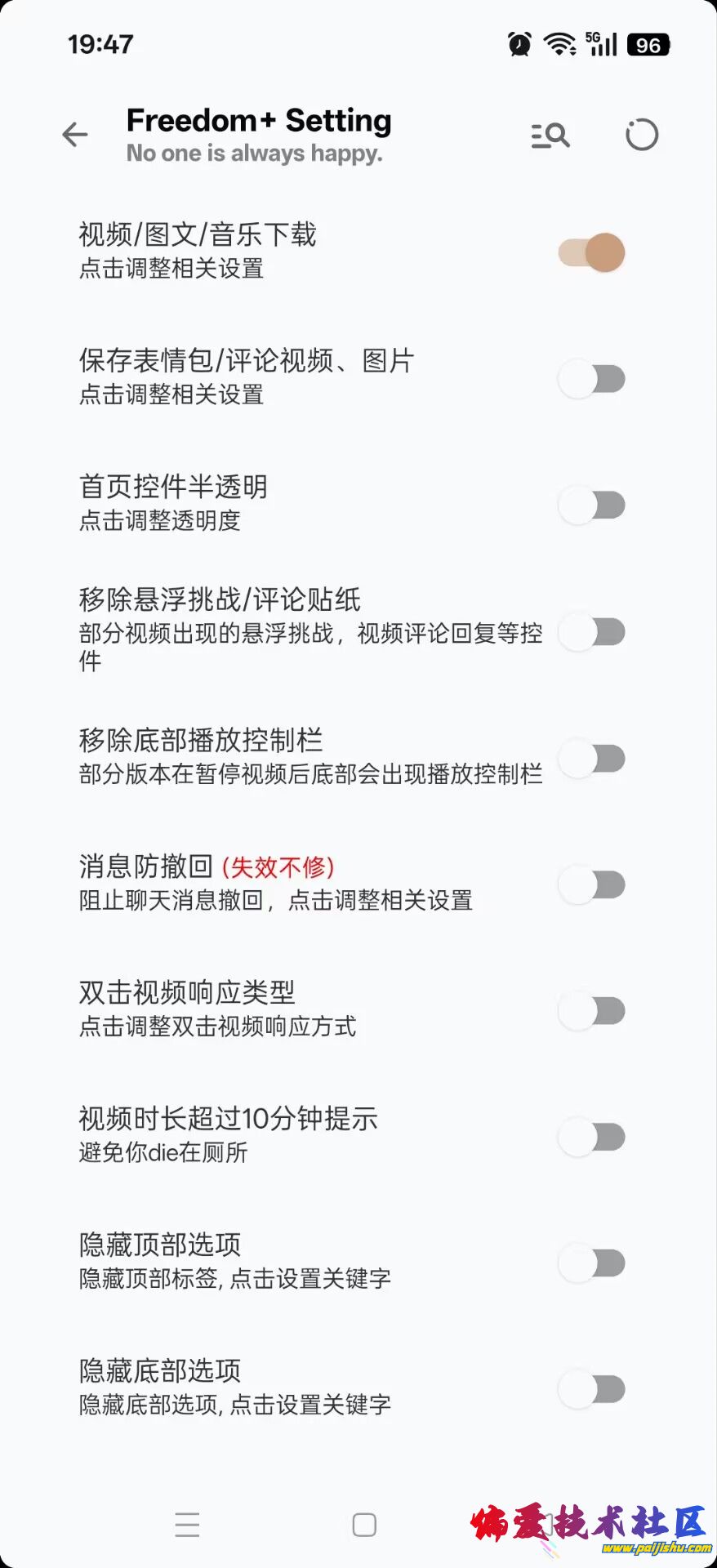Open the settings search icon
Viewport: 717px width, 1568px height.
click(x=550, y=135)
